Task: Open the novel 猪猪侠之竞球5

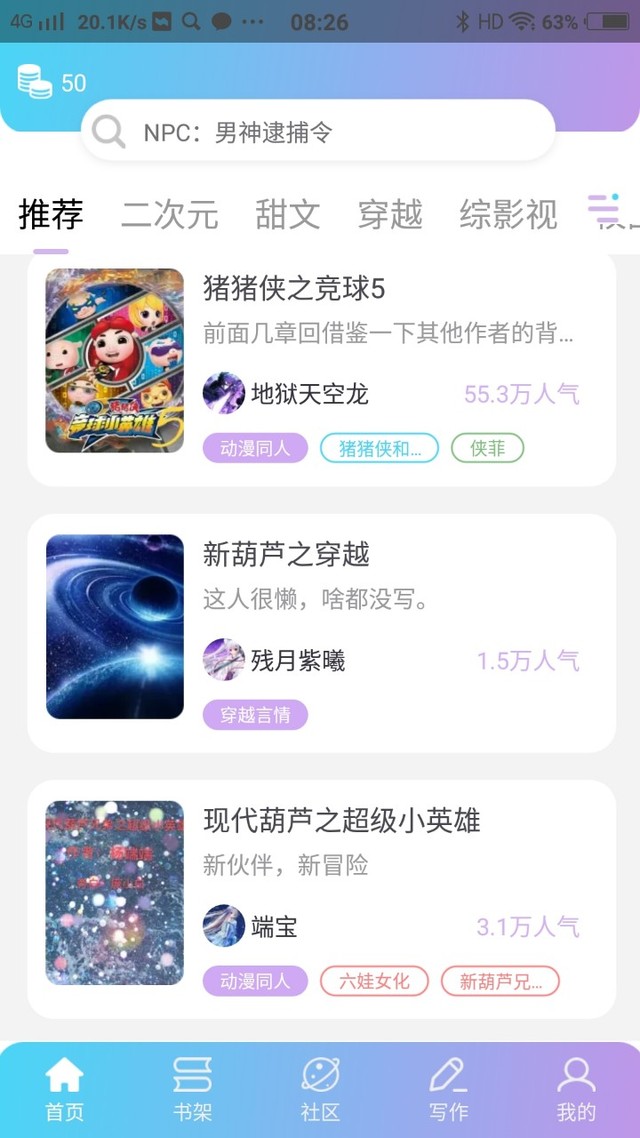Action: click(294, 289)
